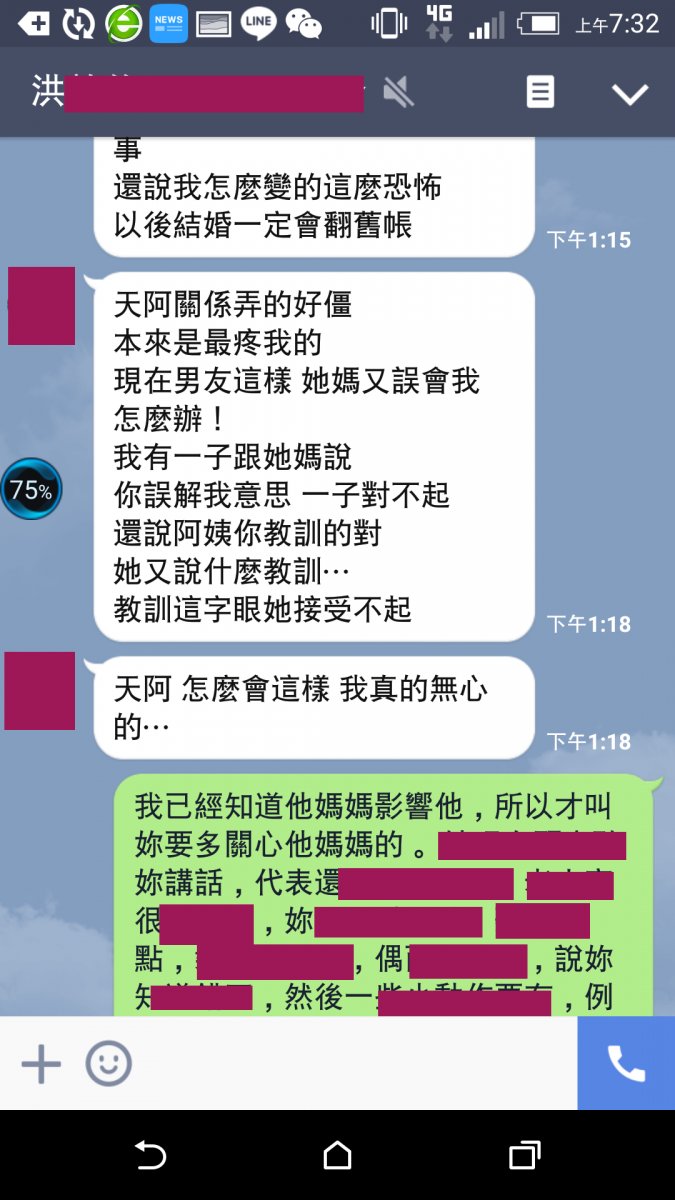Open the chat notes icon

(540, 93)
